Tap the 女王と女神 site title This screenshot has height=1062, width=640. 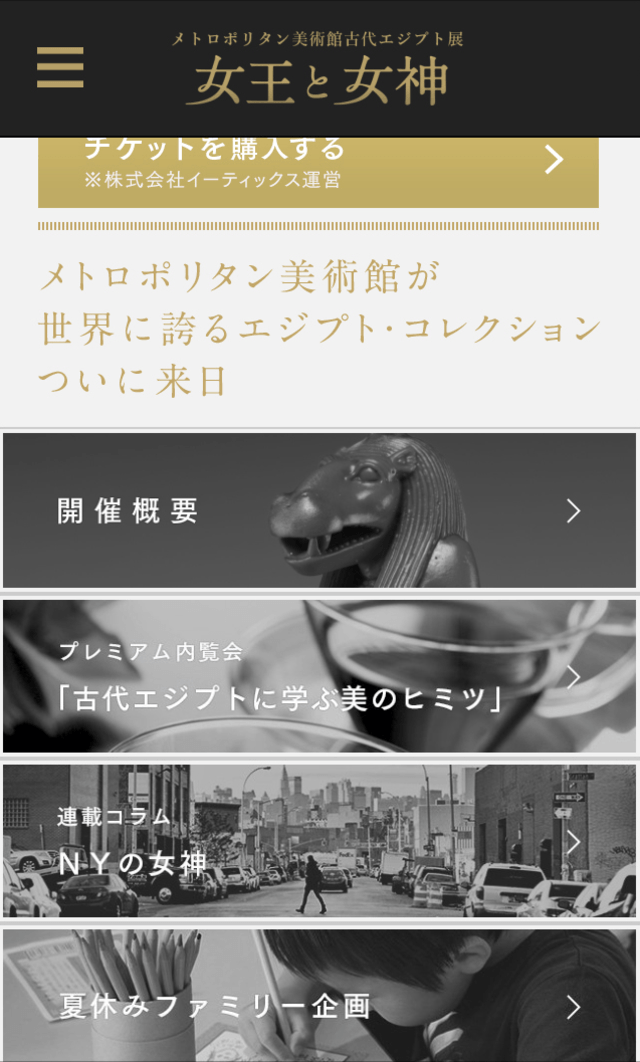point(317,80)
